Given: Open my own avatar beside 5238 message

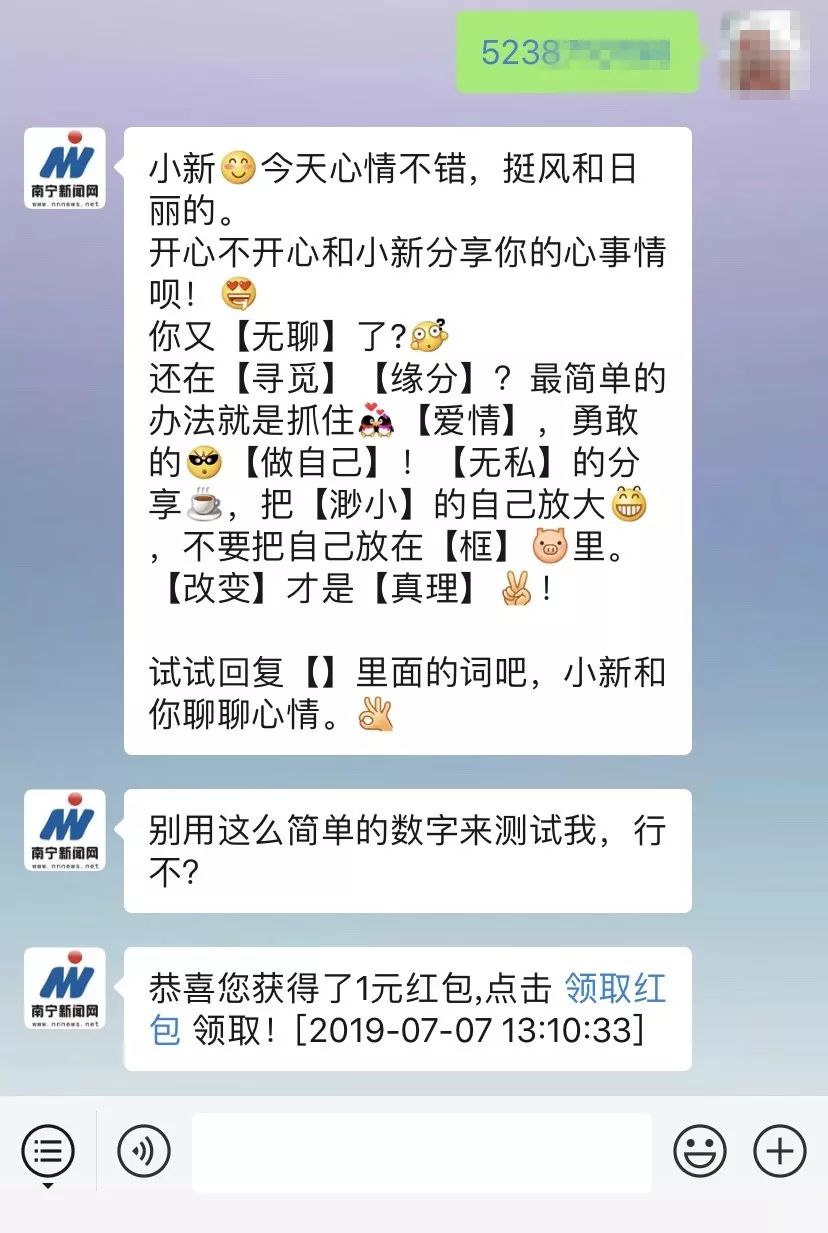Looking at the screenshot, I should (764, 51).
